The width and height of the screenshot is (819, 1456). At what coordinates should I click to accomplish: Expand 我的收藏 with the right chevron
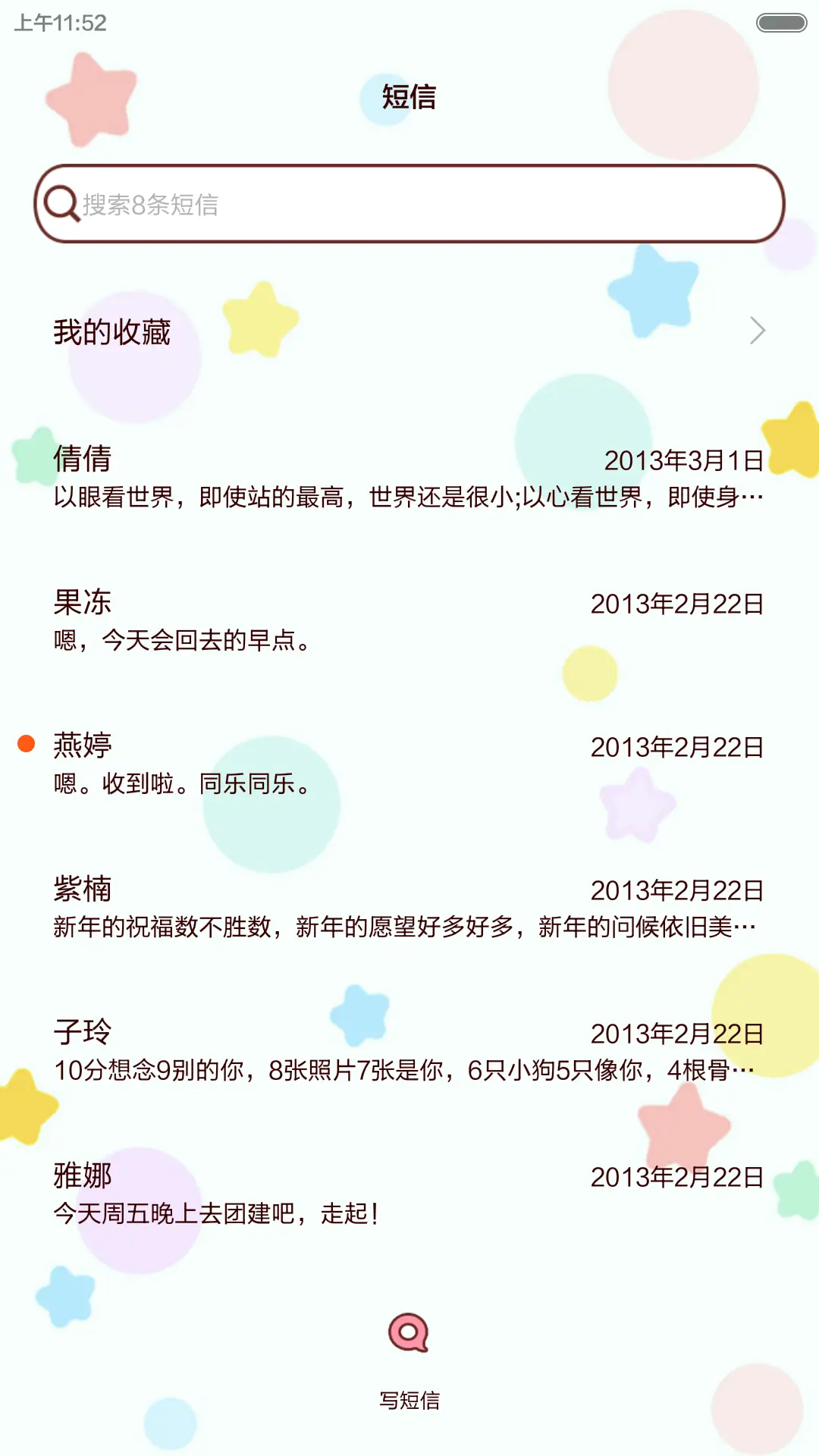(x=756, y=331)
